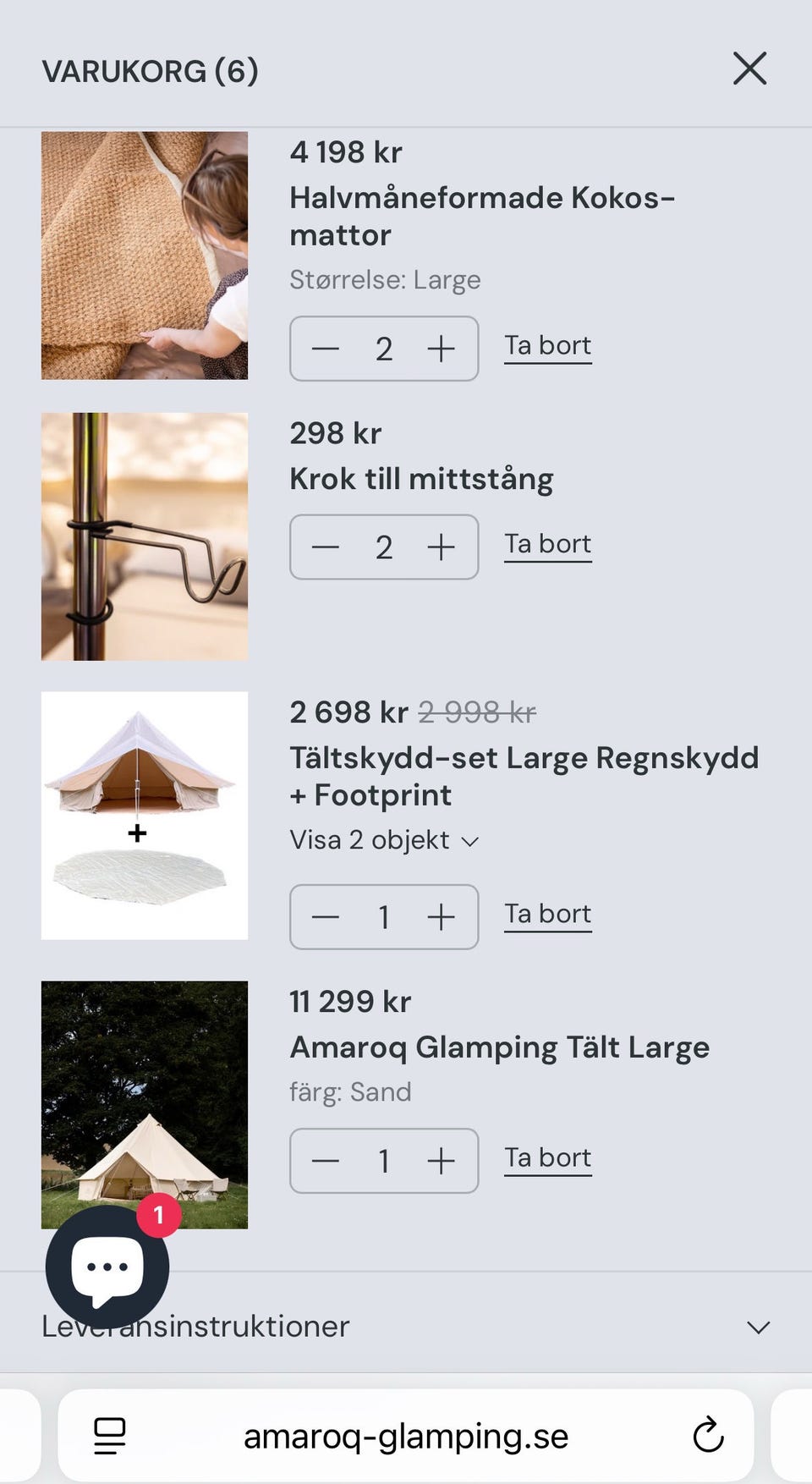Remove the Amaroq Glamping Tält via Ta bort
The width and height of the screenshot is (812, 1484).
(547, 1157)
